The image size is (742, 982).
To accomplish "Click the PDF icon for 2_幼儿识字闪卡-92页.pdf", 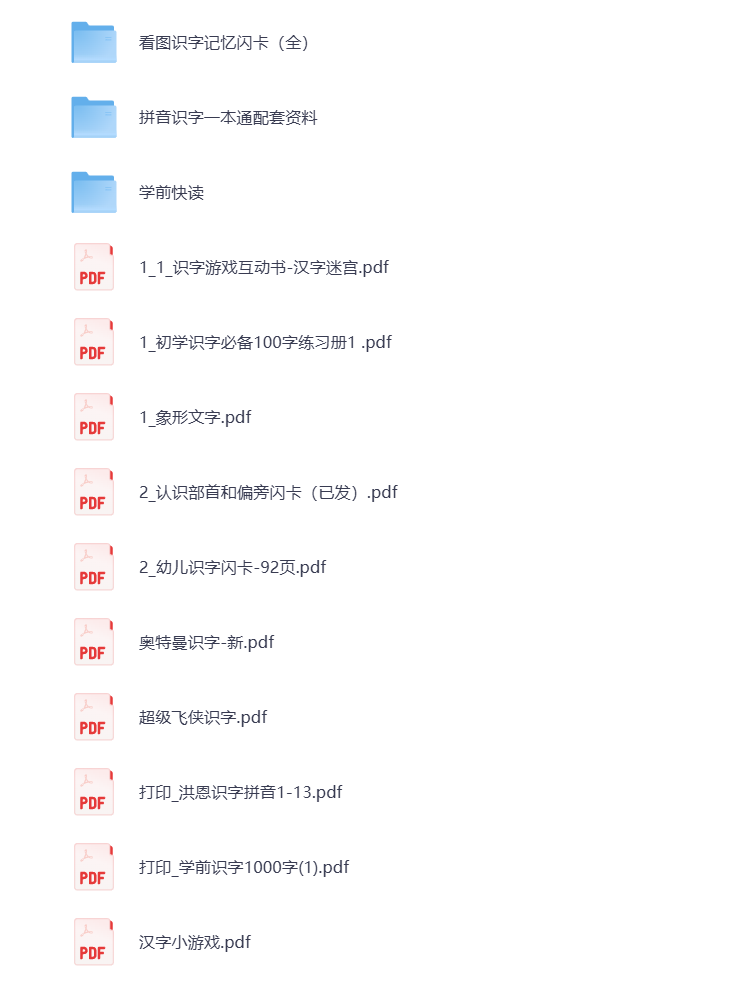I will [x=93, y=567].
